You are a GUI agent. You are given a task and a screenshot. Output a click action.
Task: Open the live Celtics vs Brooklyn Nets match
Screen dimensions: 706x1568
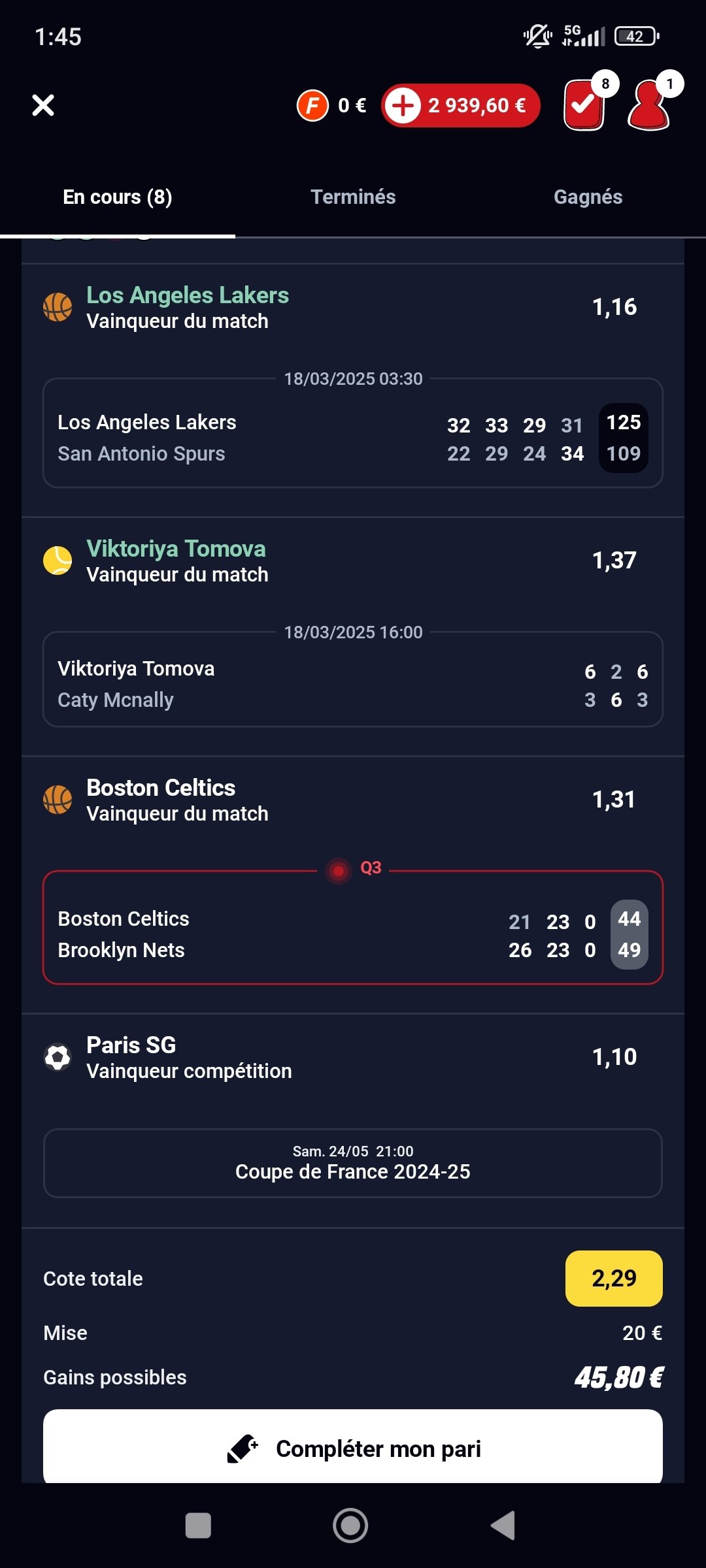(353, 928)
